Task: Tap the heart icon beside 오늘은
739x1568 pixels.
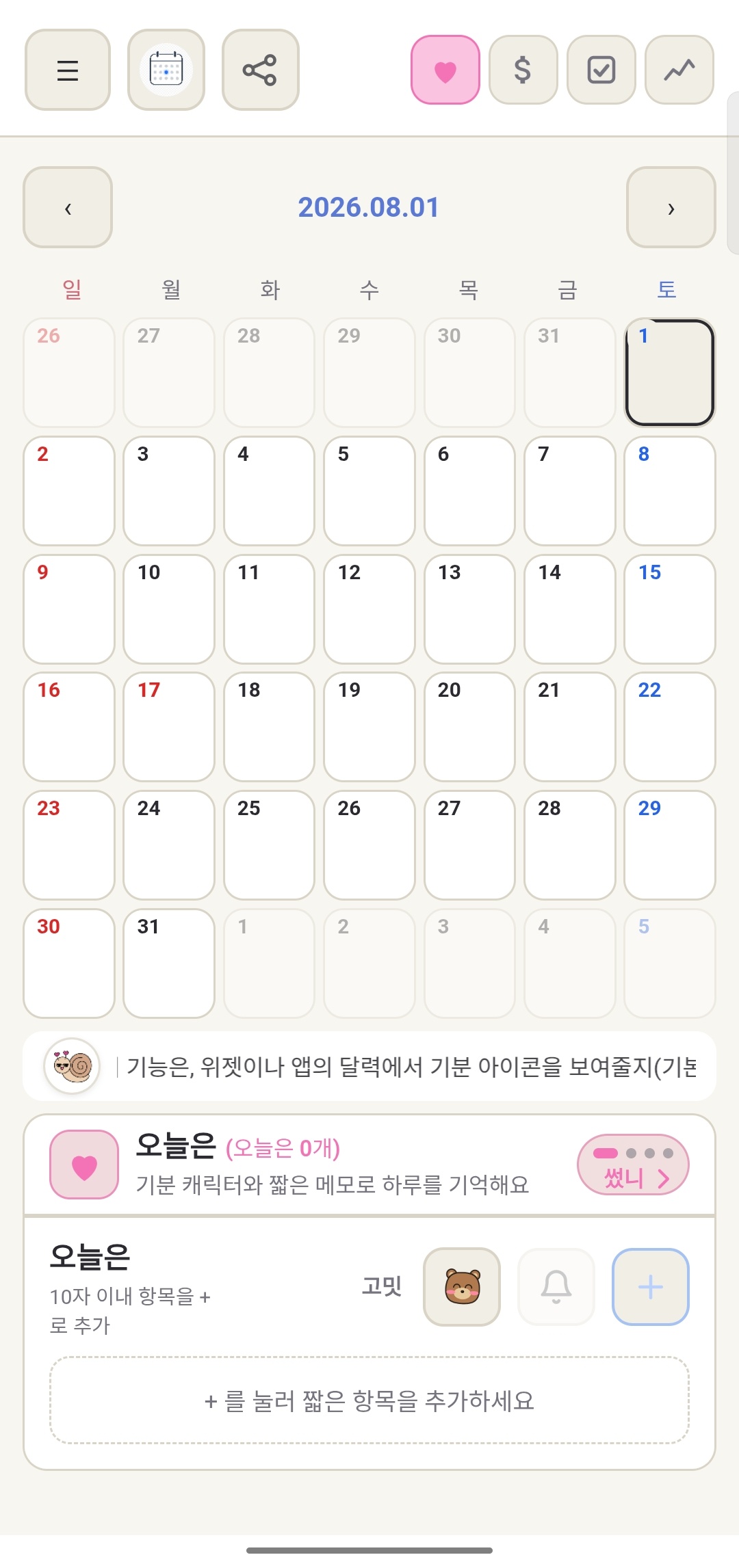Action: 84,1165
